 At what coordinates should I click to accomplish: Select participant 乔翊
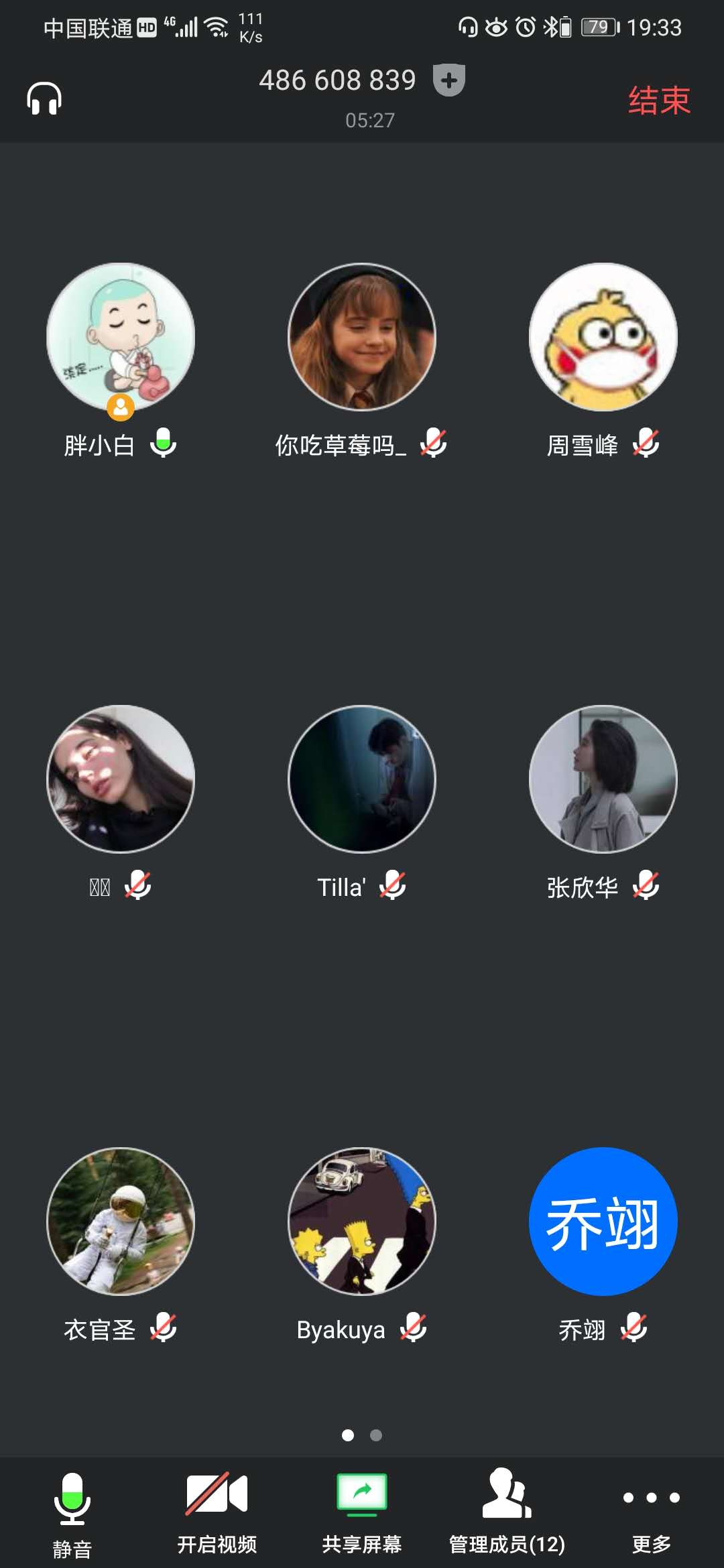603,1222
